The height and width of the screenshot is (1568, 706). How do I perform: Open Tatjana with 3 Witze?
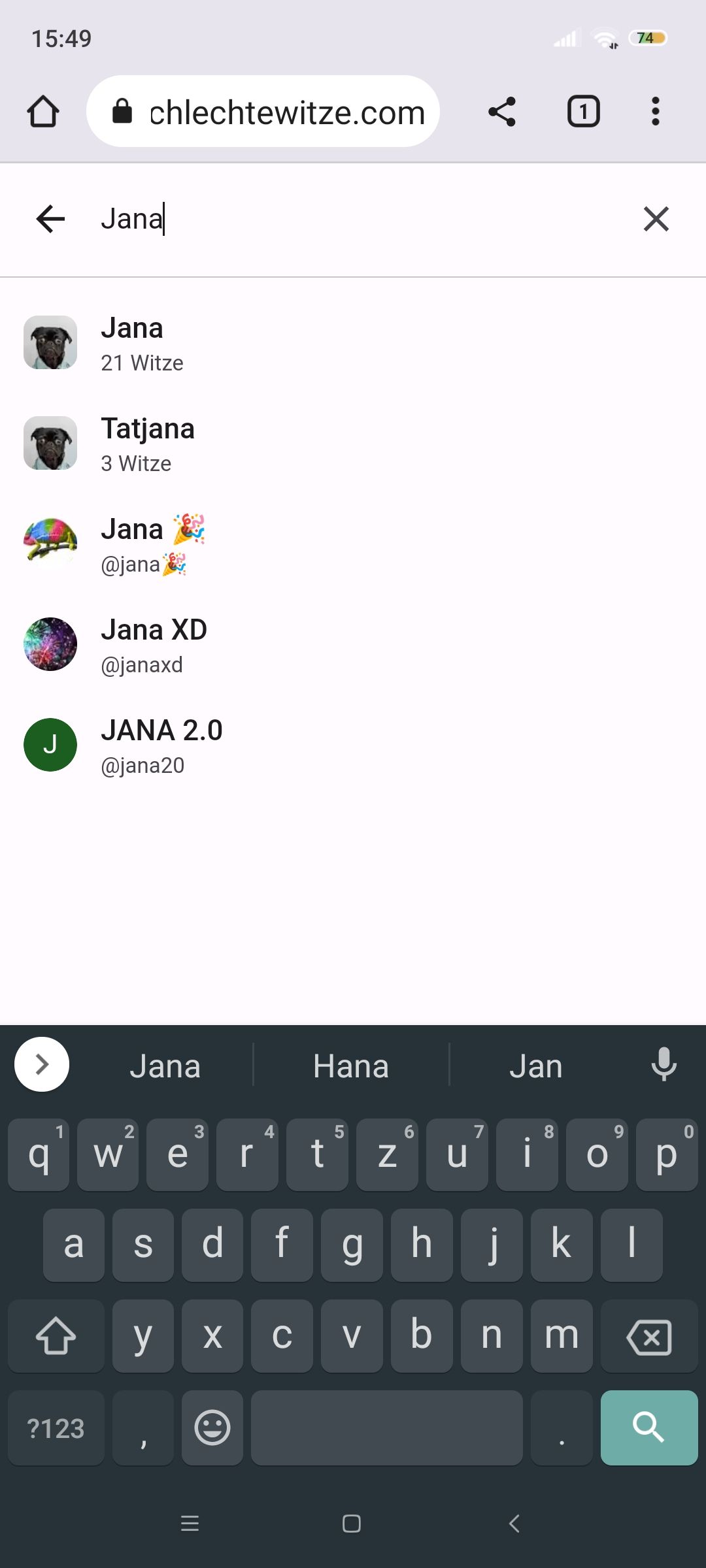(x=353, y=444)
